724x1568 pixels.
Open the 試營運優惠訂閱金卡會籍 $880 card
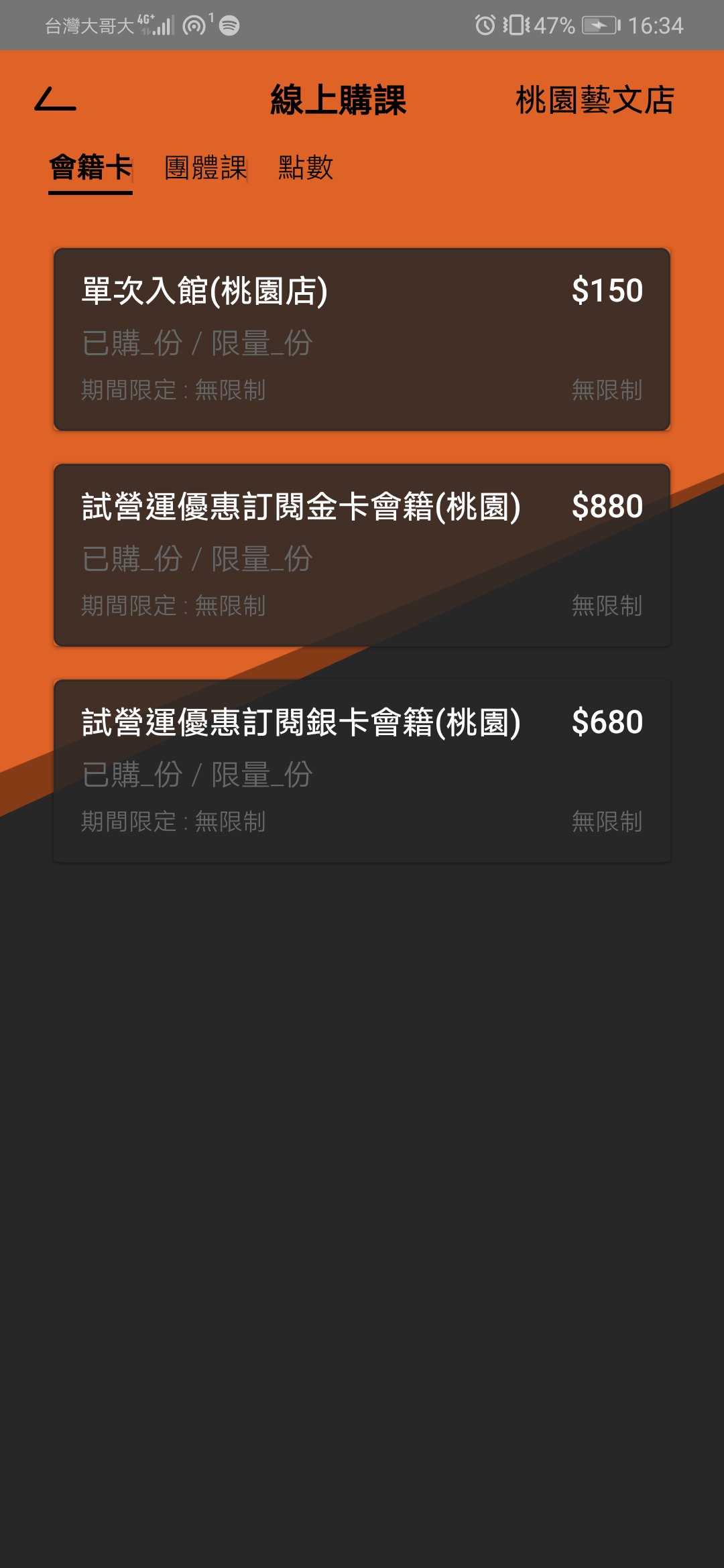click(x=362, y=556)
